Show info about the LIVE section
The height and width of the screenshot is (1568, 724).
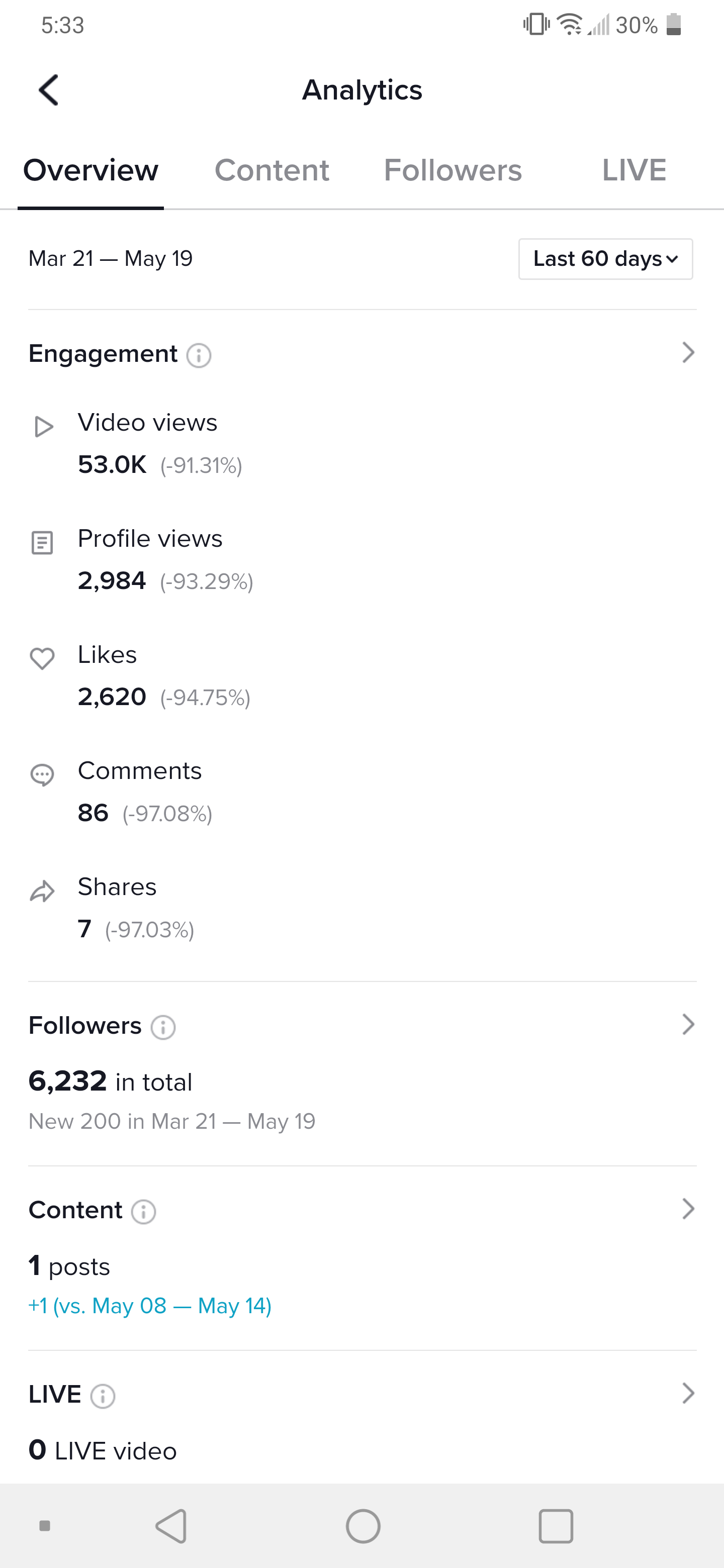point(103,1396)
